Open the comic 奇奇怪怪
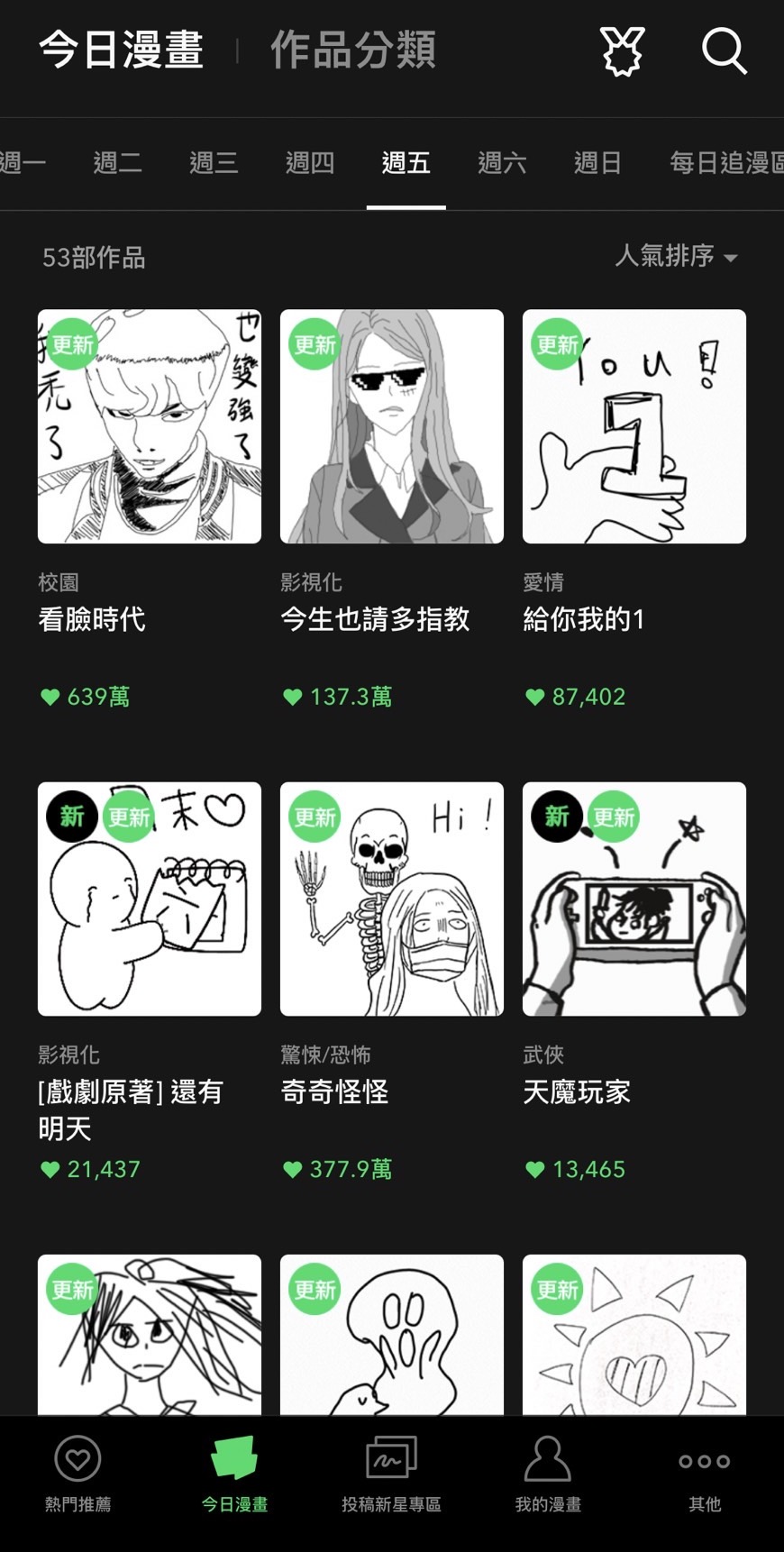 392,899
